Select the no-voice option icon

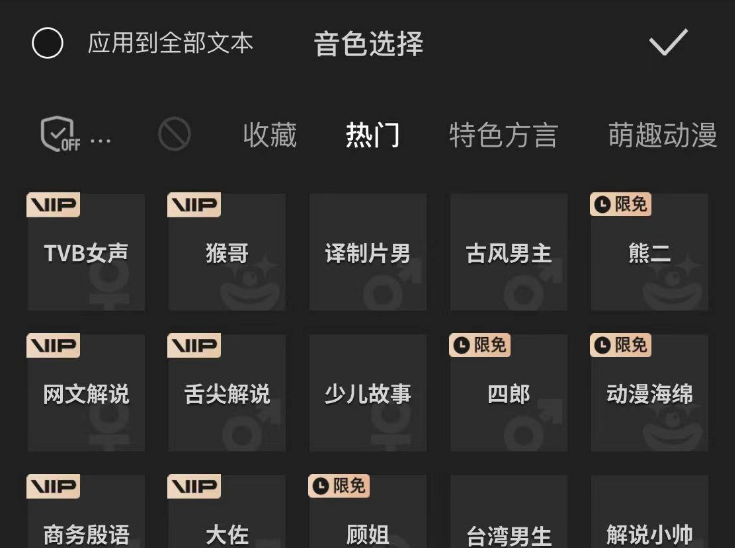174,134
